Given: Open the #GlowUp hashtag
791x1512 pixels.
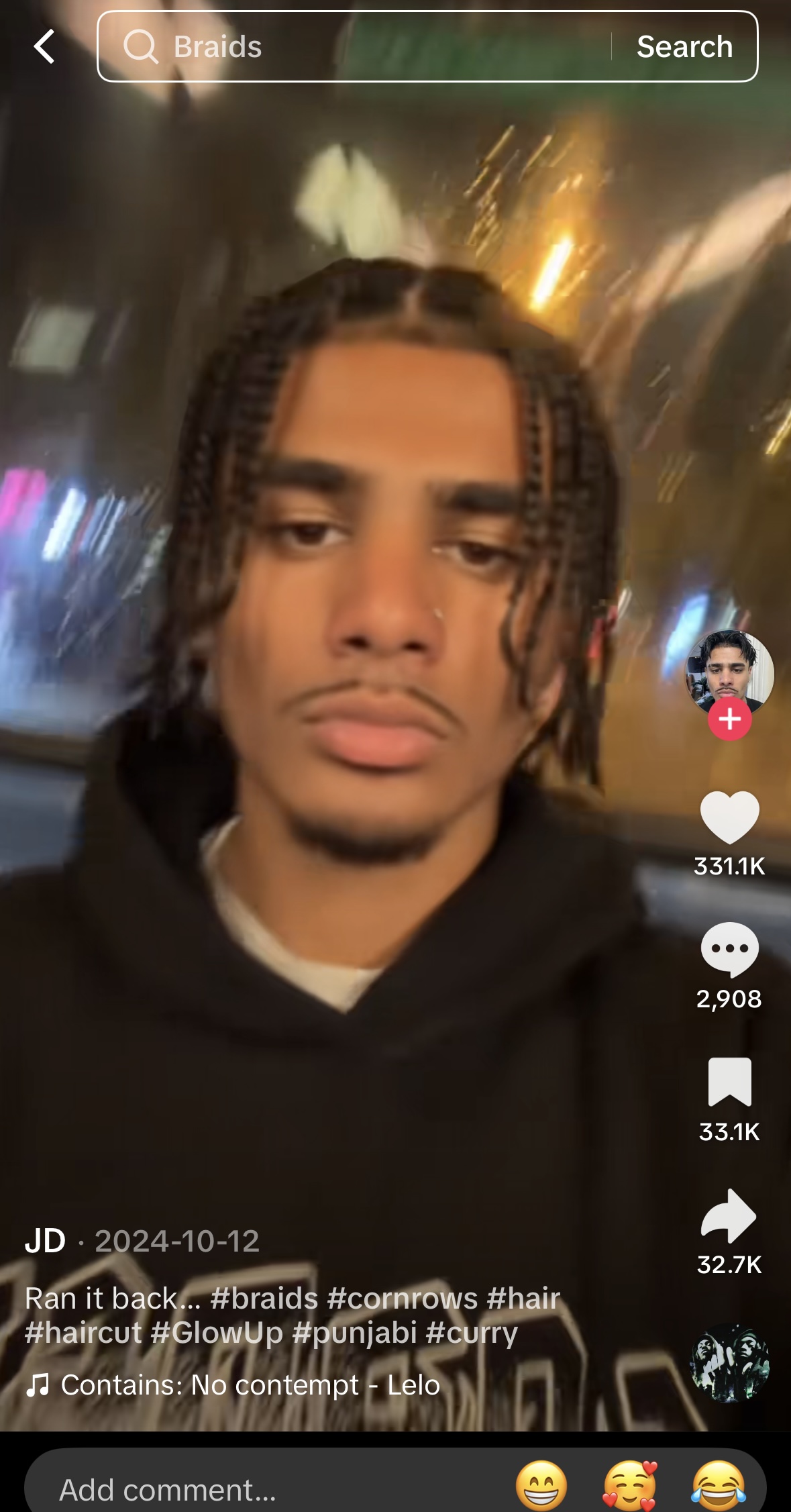Looking at the screenshot, I should click(x=217, y=1333).
